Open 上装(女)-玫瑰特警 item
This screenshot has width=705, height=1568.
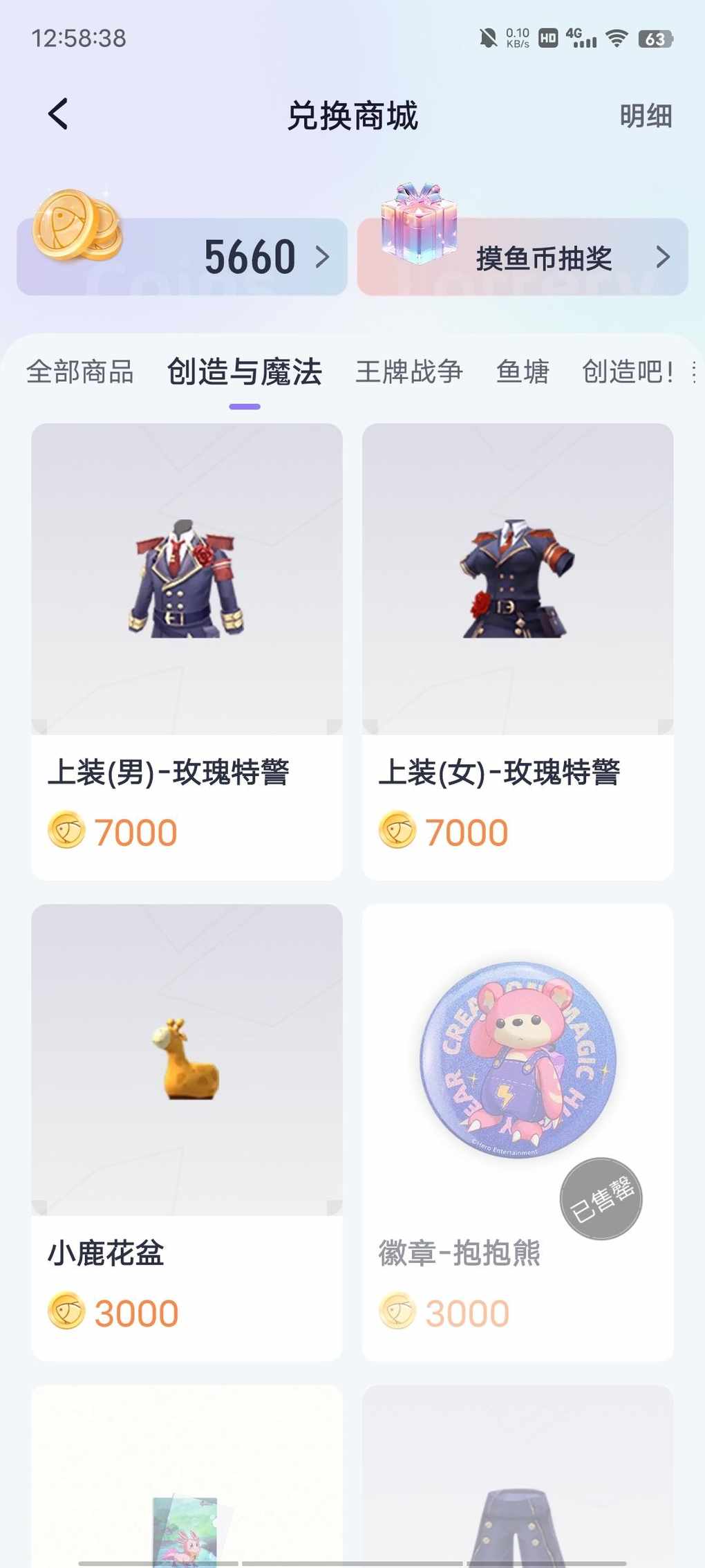[x=518, y=650]
